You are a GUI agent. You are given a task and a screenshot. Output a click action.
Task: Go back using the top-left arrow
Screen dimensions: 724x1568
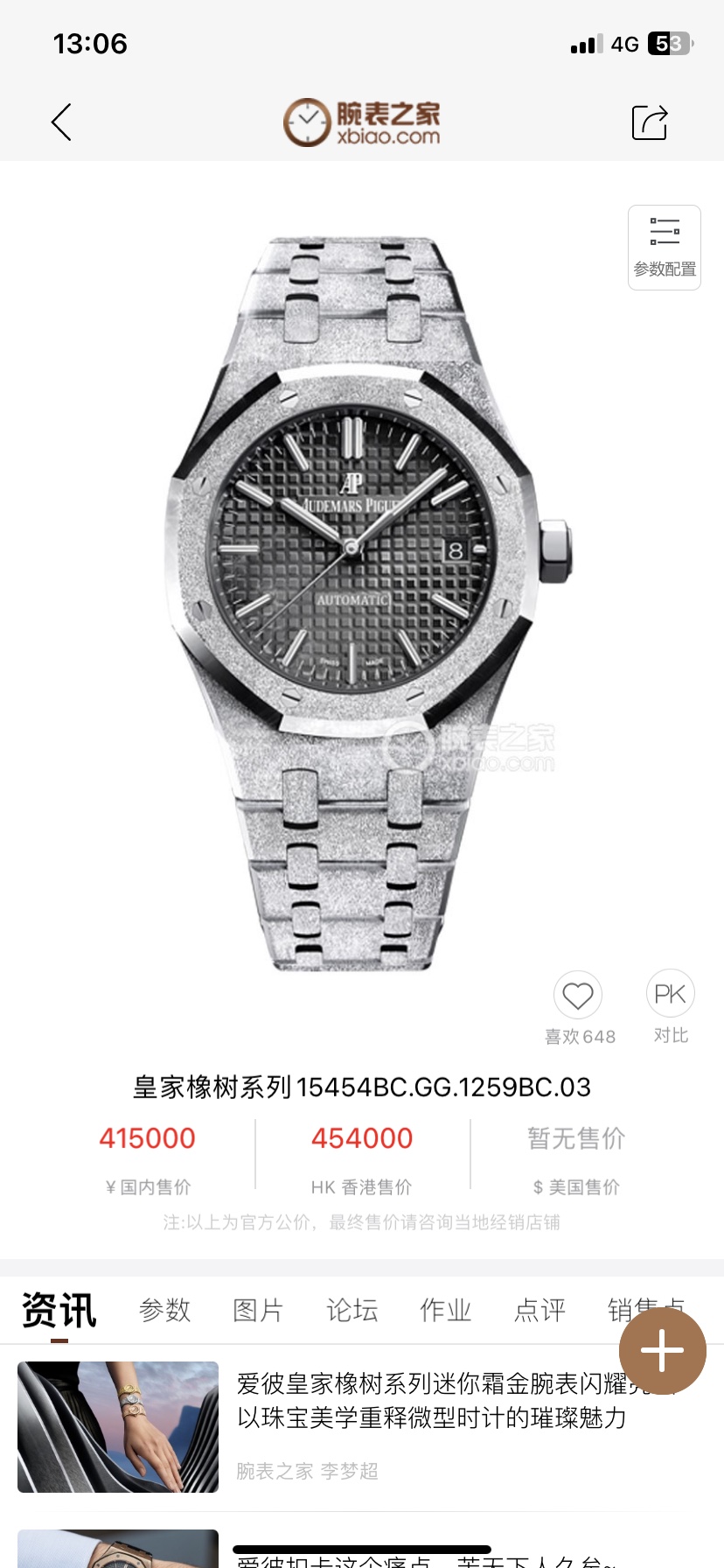tap(61, 122)
